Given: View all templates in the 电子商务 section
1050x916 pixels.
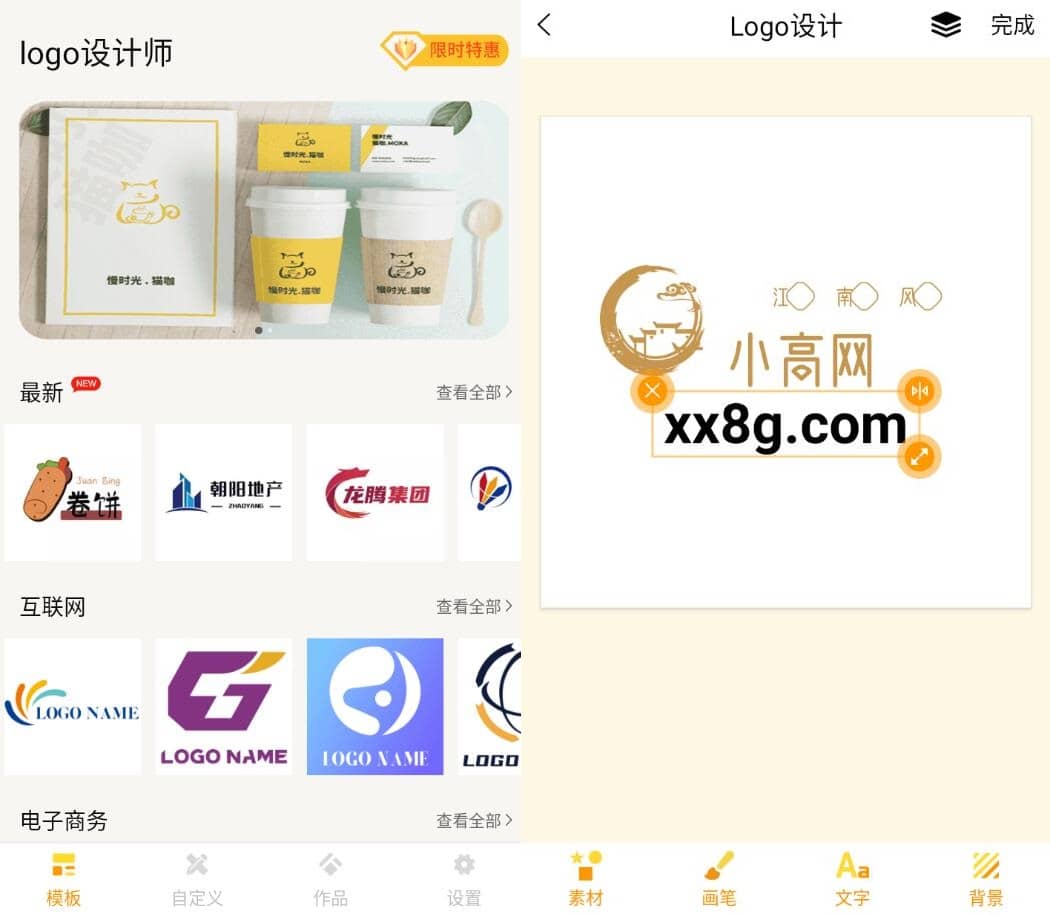Looking at the screenshot, I should pyautogui.click(x=473, y=821).
